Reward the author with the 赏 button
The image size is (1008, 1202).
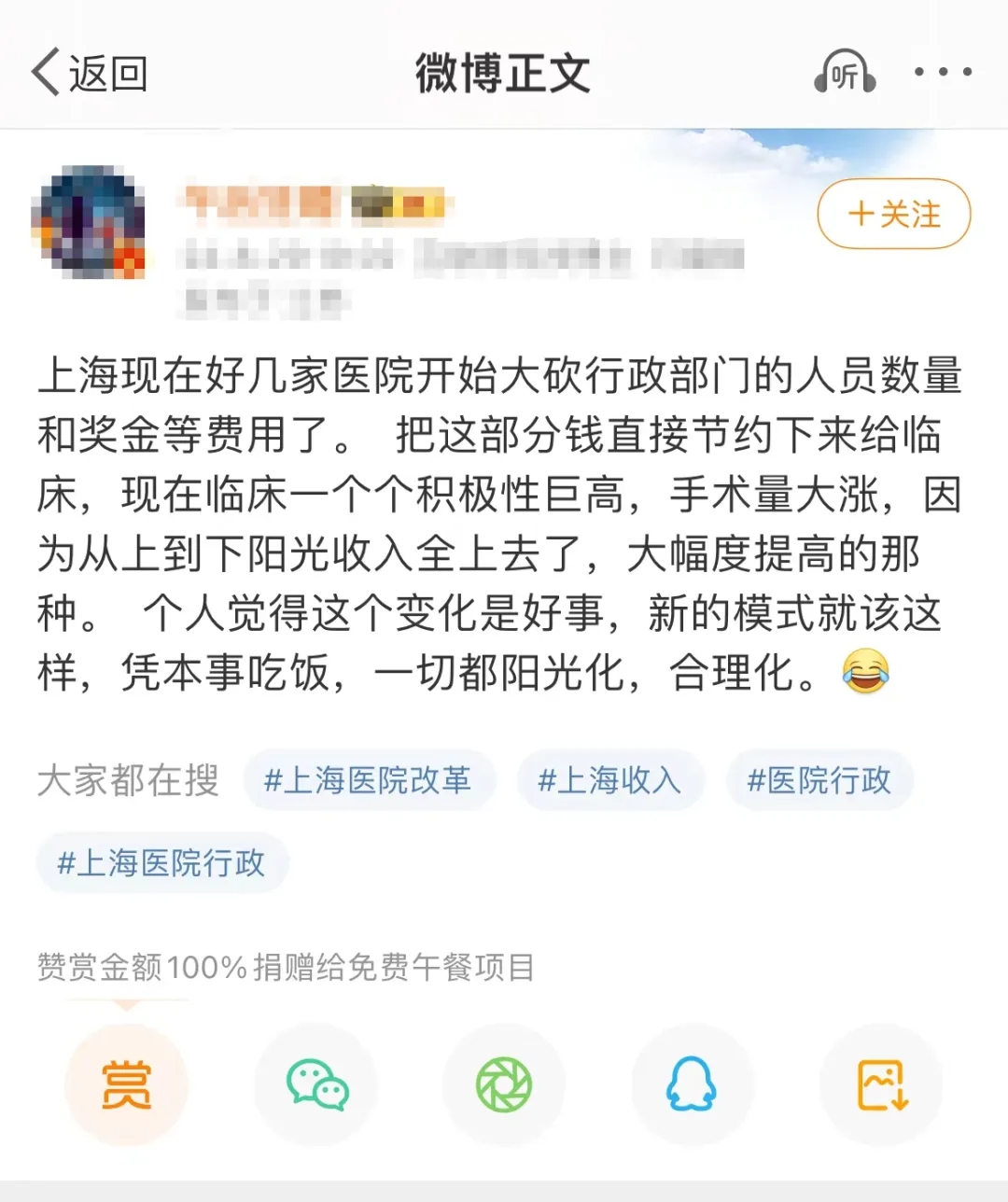(126, 1085)
